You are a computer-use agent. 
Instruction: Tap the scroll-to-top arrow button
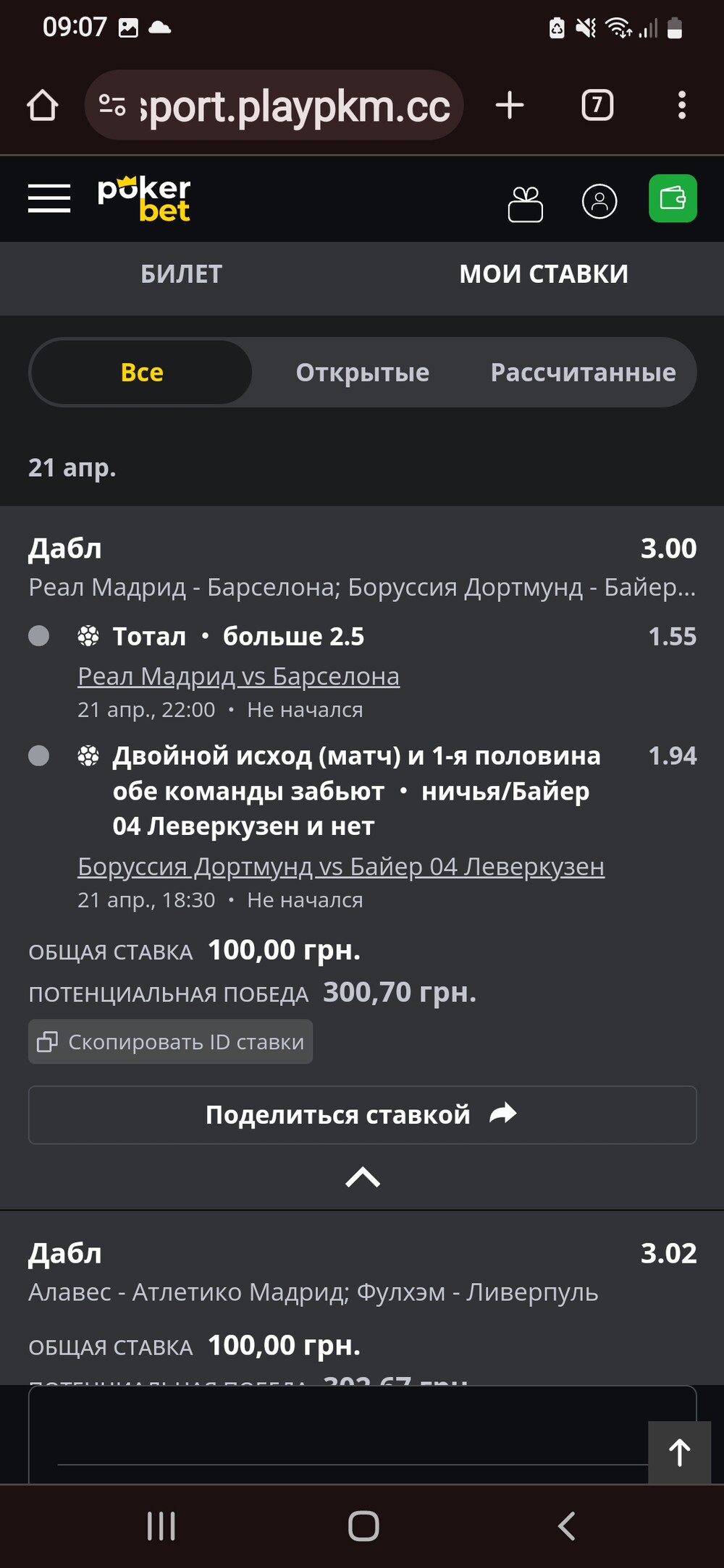(680, 1452)
